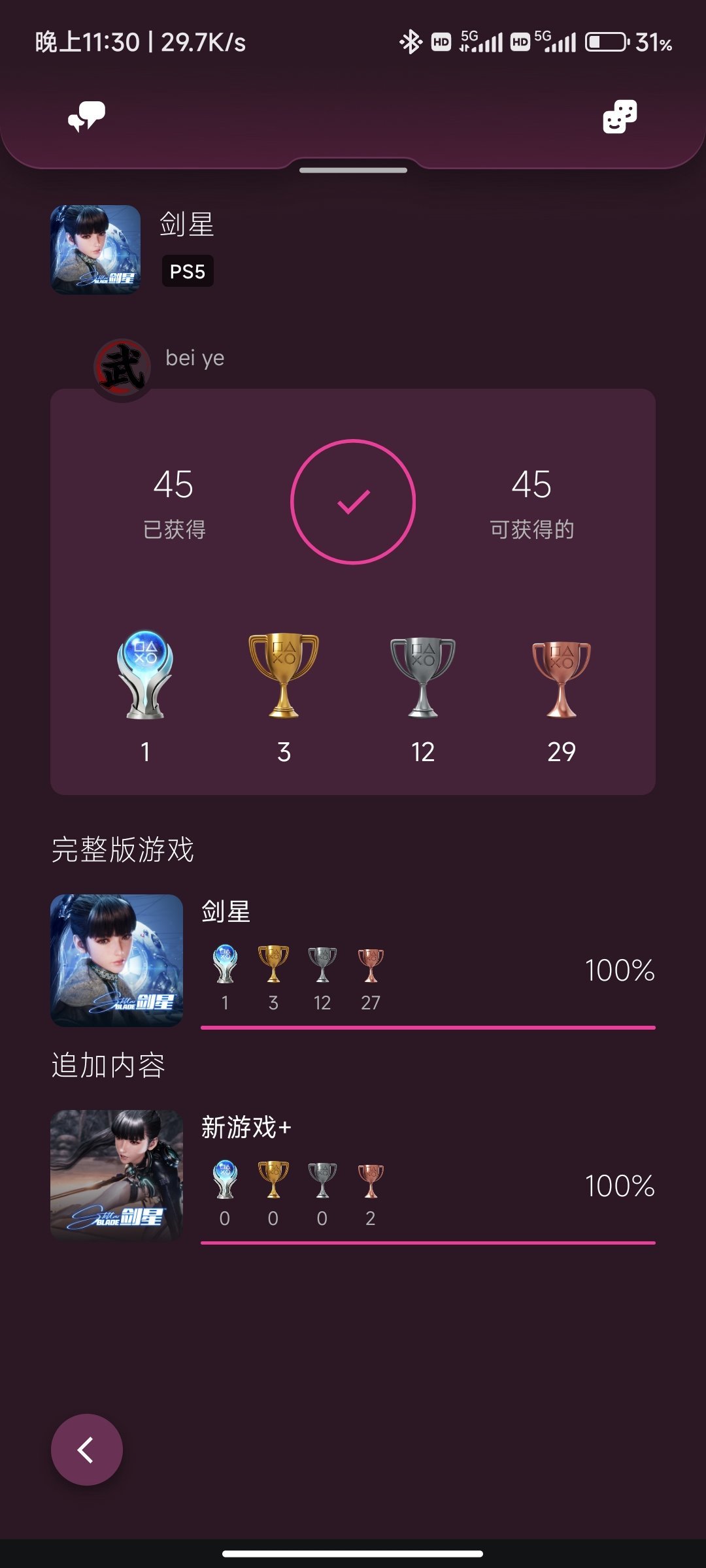Viewport: 706px width, 1568px height.
Task: Expand the 追加内容 section
Action: tap(108, 1064)
